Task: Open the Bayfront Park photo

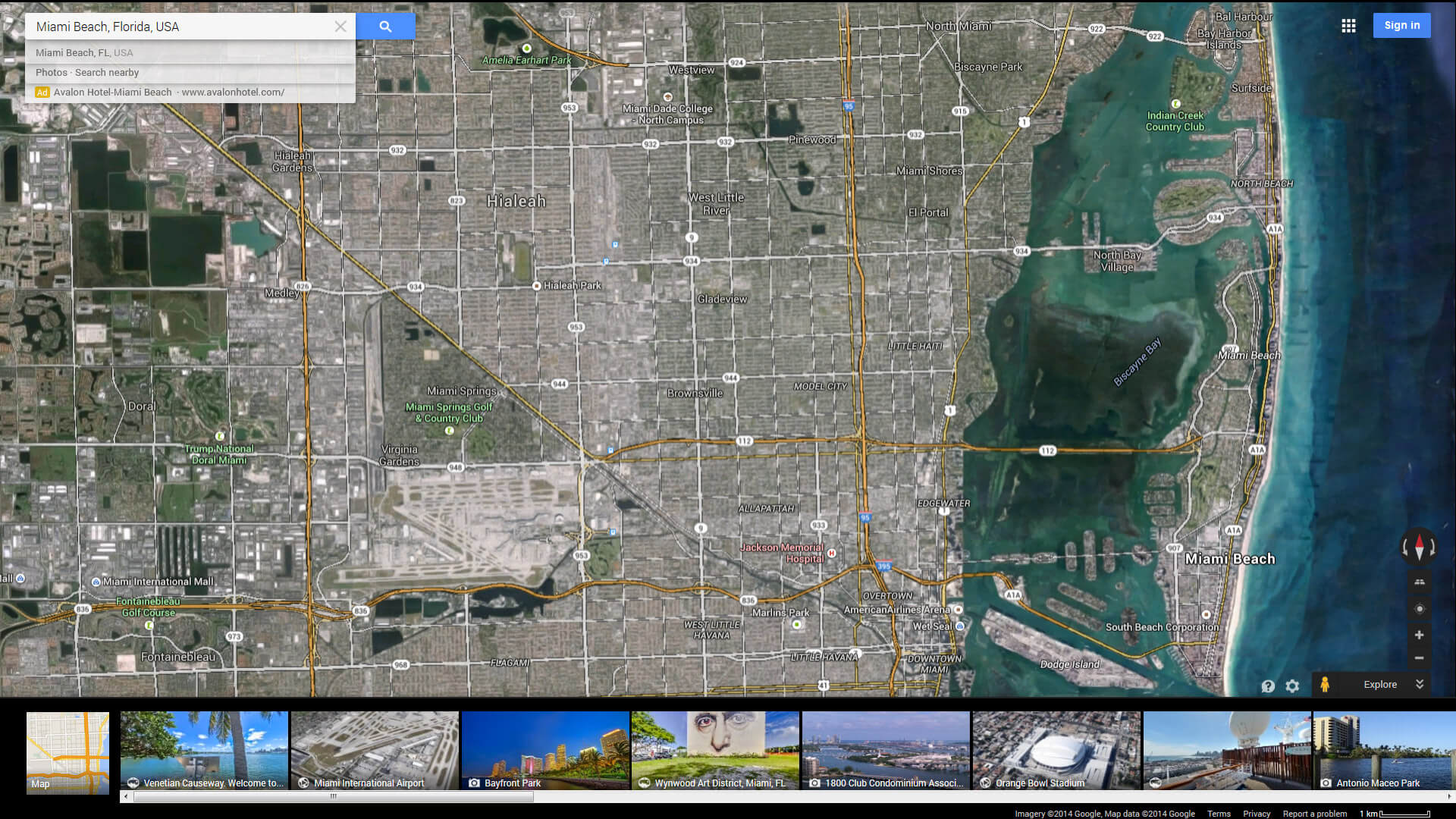Action: (545, 751)
